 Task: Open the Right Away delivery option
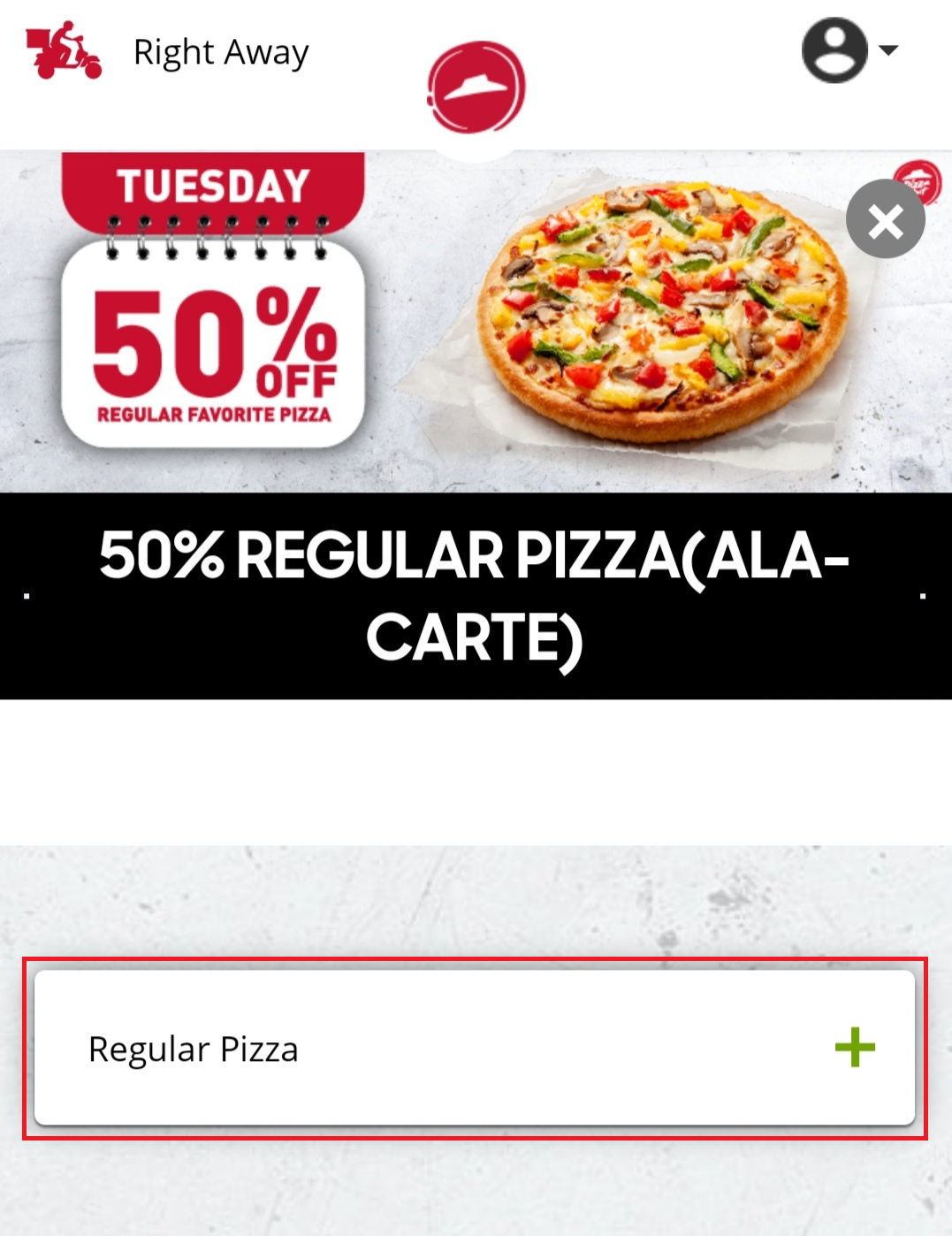168,53
